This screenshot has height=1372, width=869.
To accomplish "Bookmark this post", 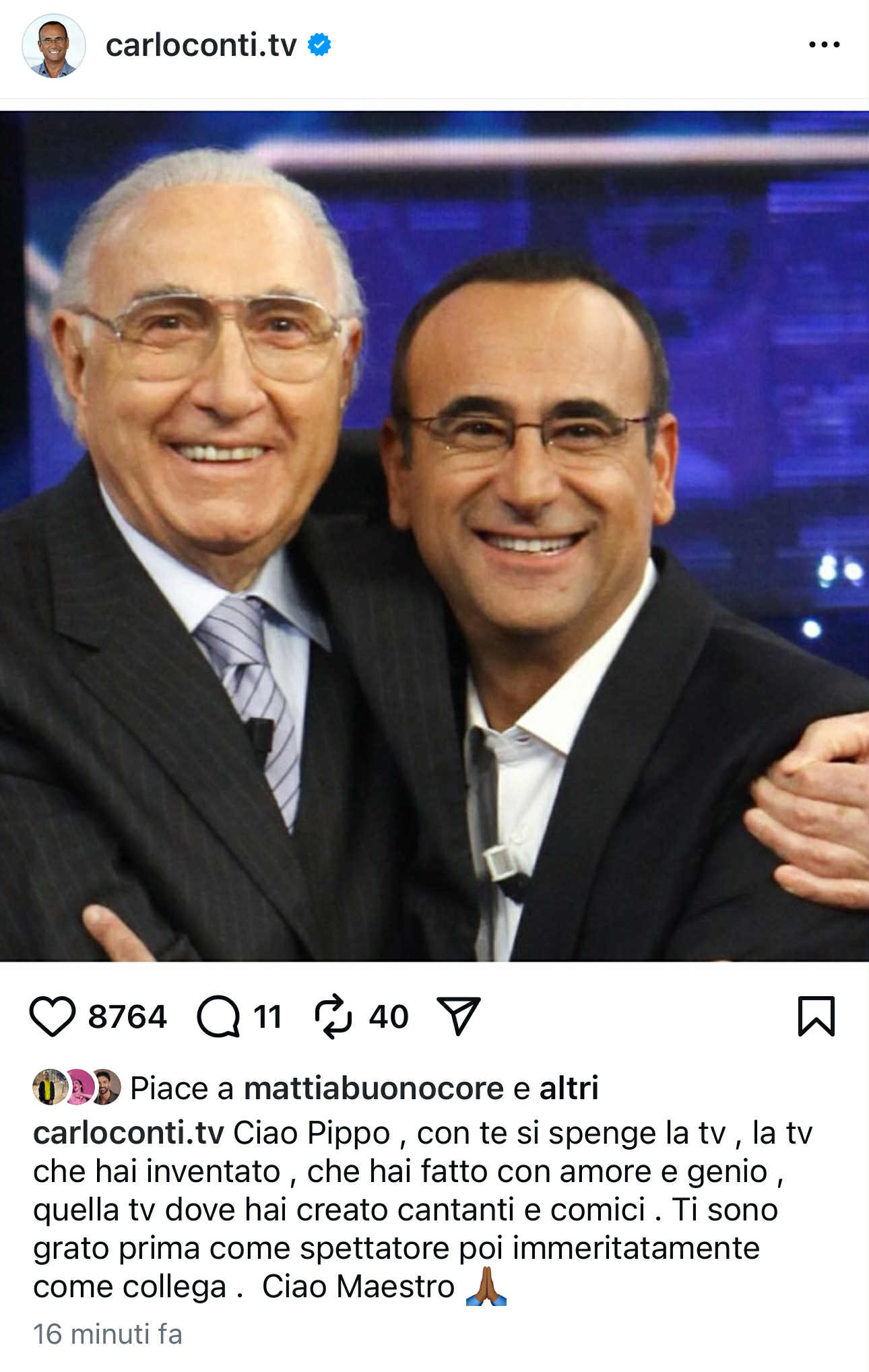I will [816, 1016].
